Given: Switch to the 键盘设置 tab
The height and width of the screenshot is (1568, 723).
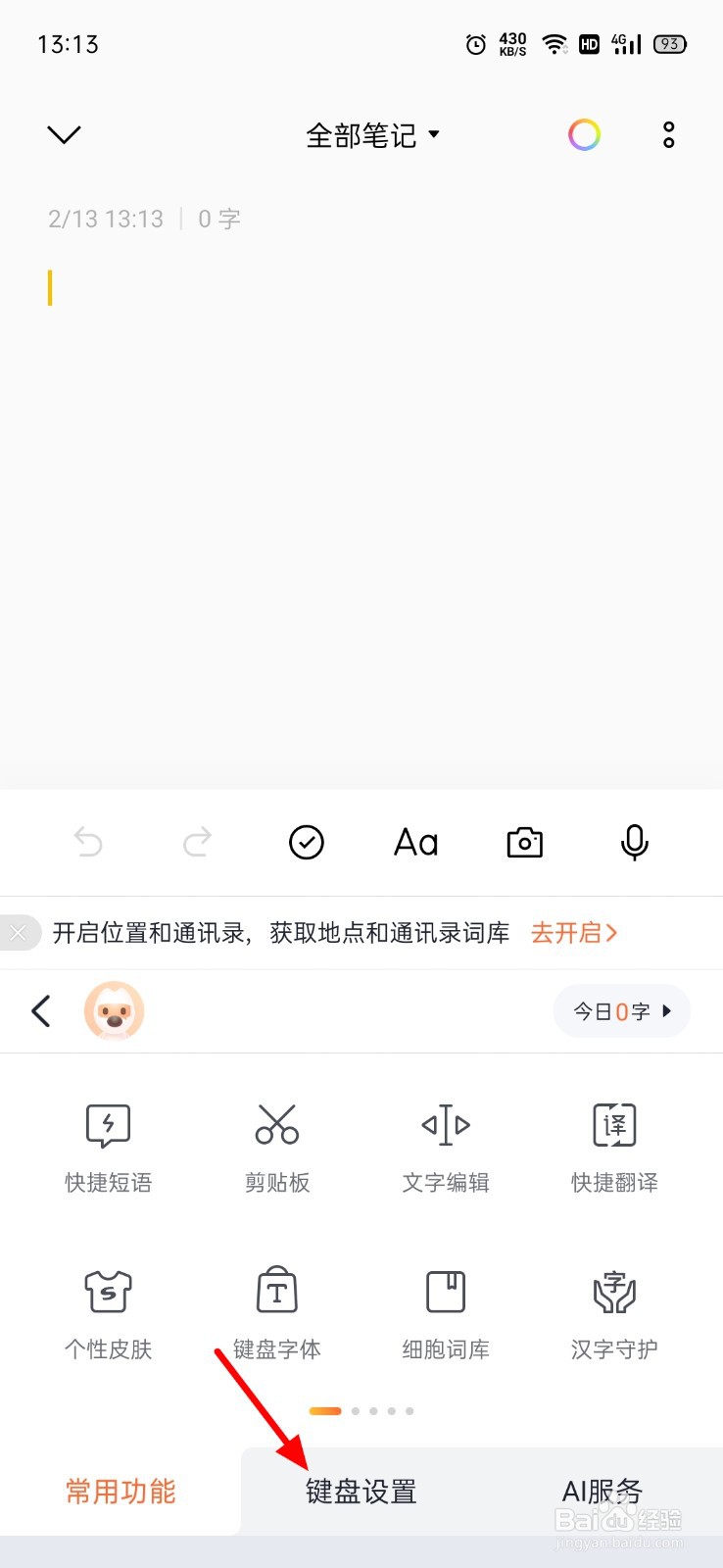Looking at the screenshot, I should pos(361,1492).
